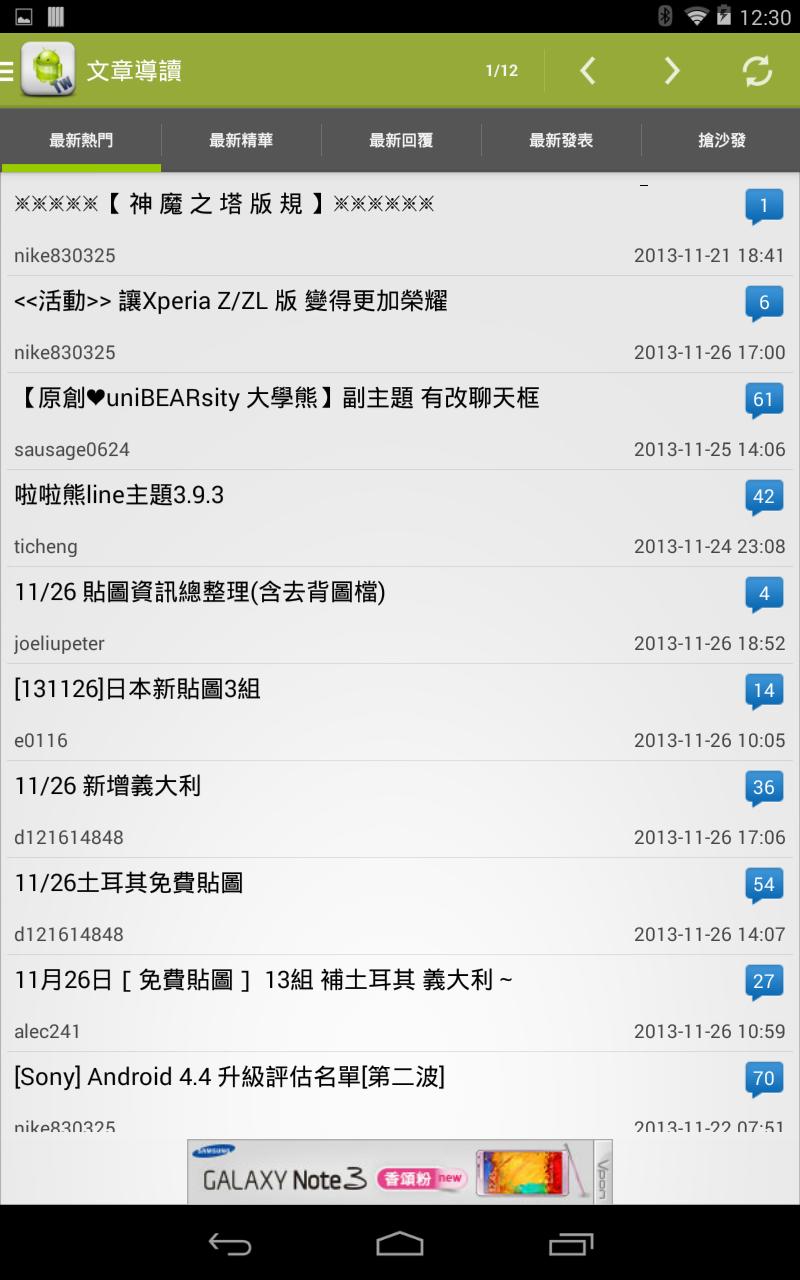Screen dimensions: 800x1280
Task: Switch to the 搶沙發 tab
Action: point(721,141)
